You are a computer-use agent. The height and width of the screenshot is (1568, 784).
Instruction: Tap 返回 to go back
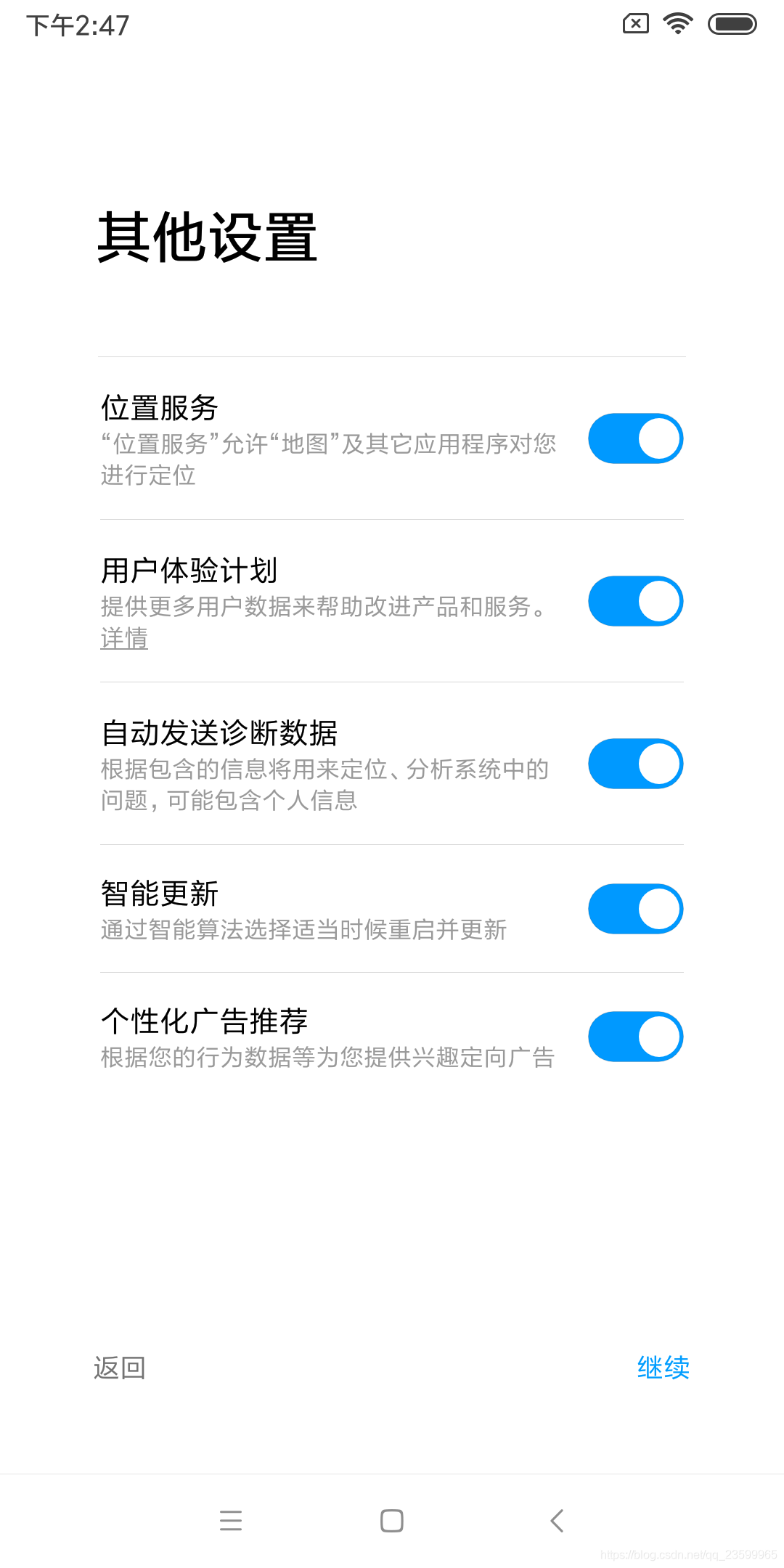(120, 1368)
